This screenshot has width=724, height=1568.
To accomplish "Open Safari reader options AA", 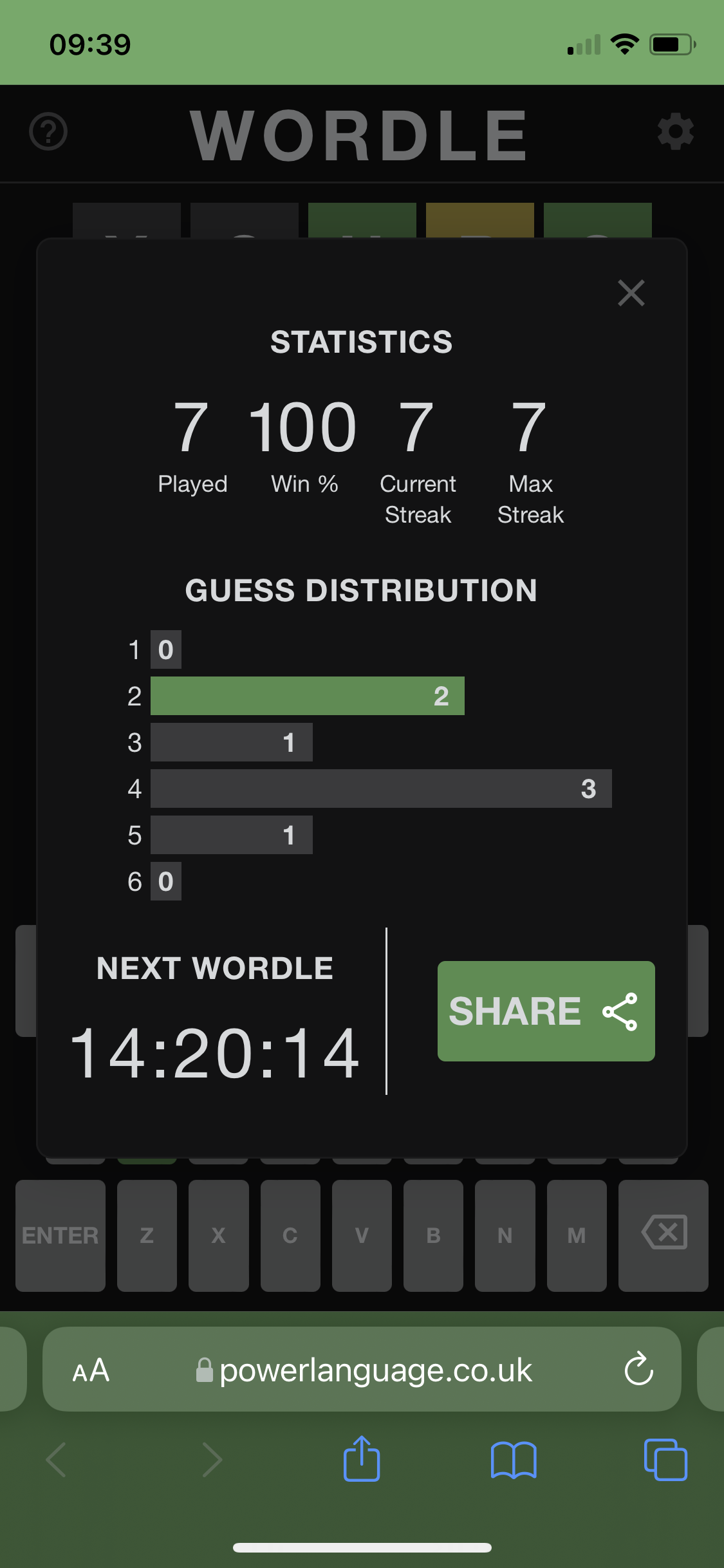I will (x=91, y=1370).
